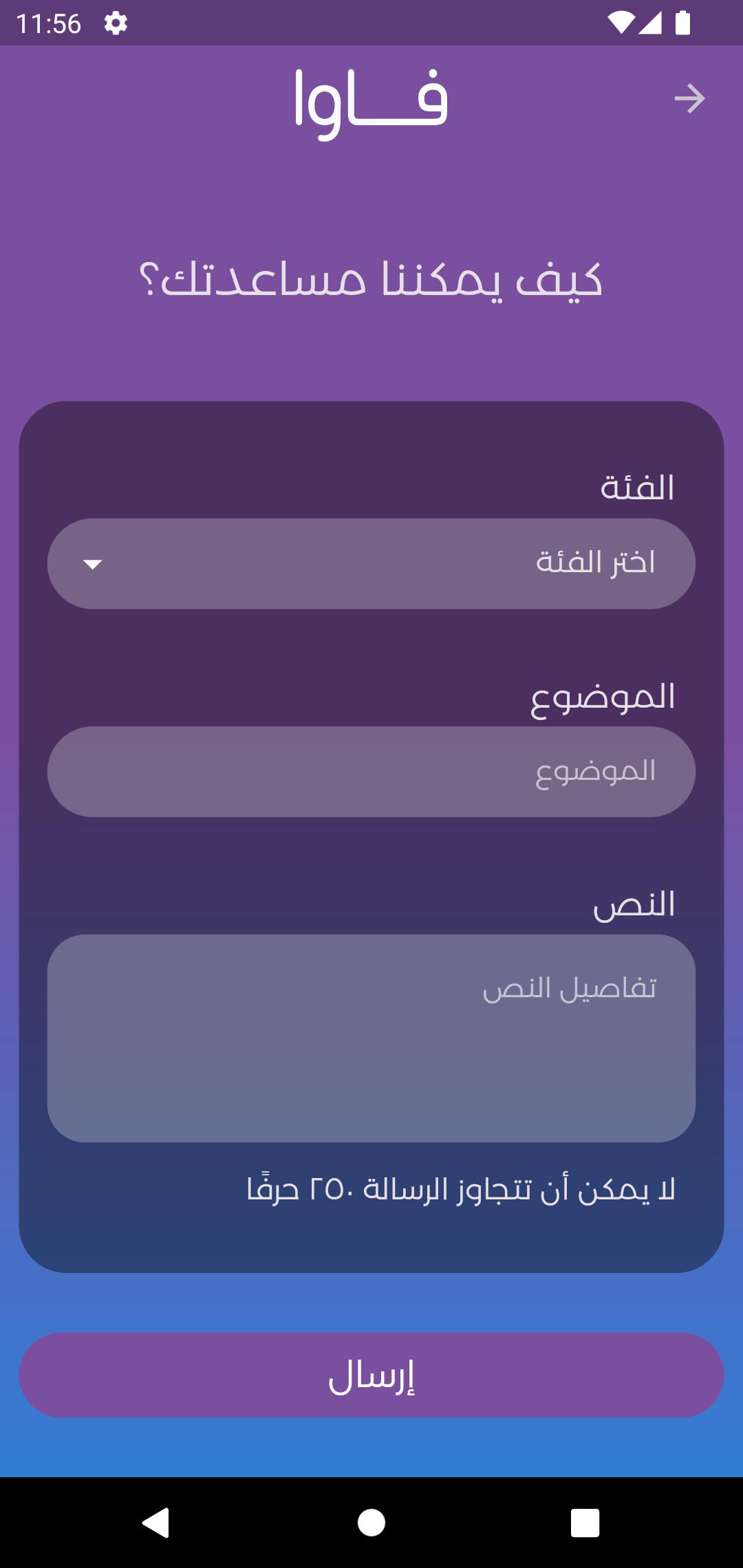
Task: Focus the الموضوع subject field
Action: (371, 772)
